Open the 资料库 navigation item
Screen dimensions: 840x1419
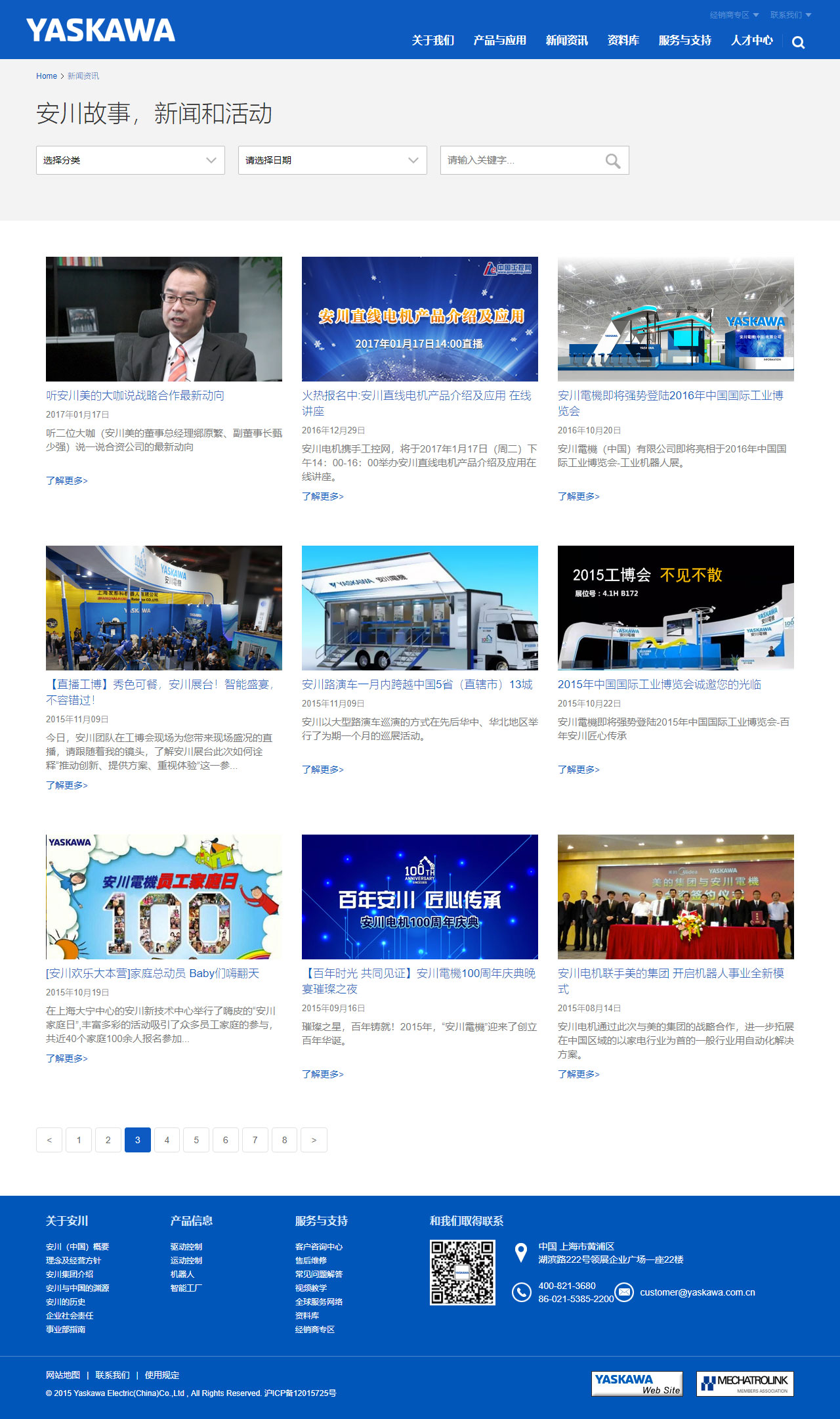(x=623, y=41)
